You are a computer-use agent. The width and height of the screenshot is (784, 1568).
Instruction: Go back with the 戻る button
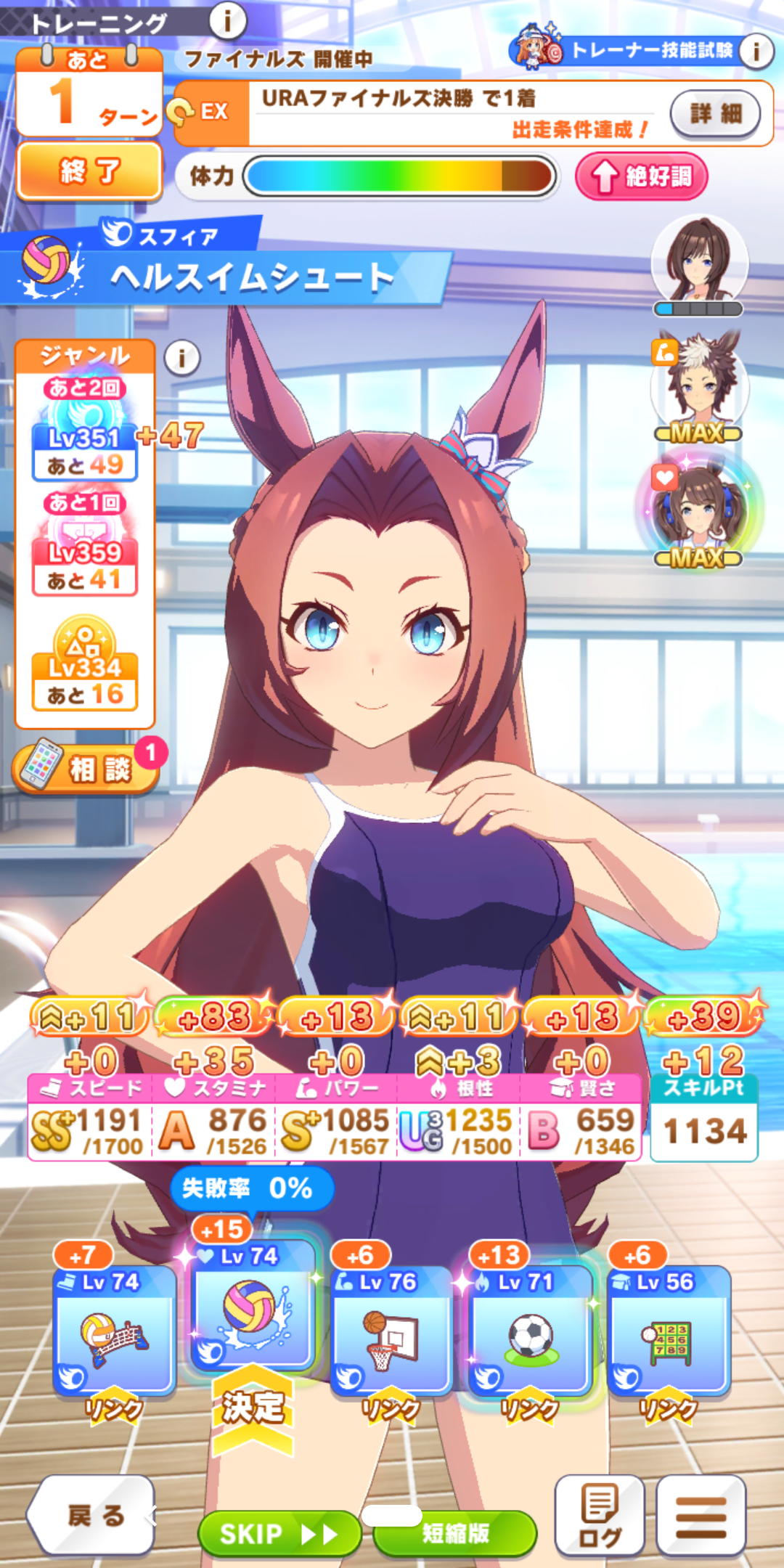point(93,1516)
